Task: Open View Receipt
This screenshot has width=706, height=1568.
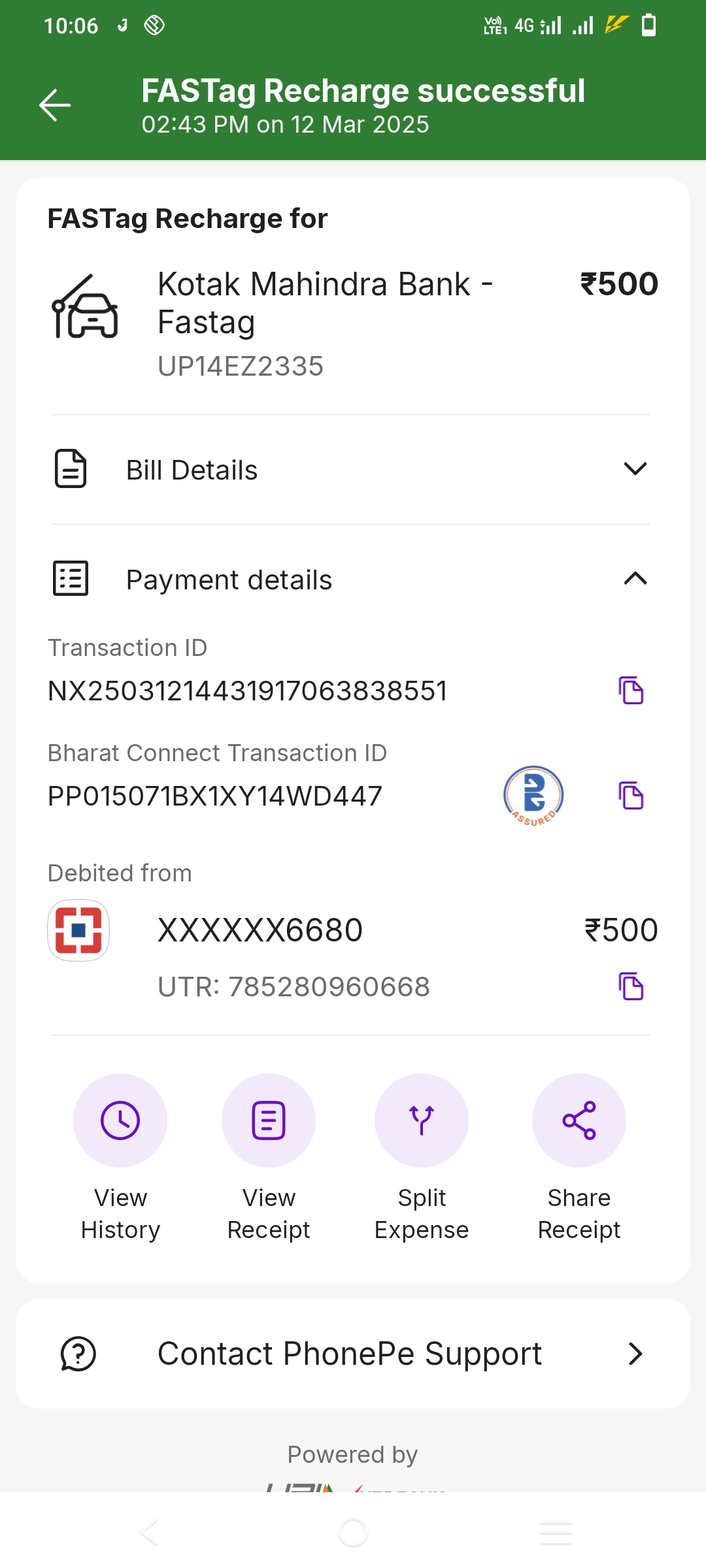Action: click(x=269, y=1158)
